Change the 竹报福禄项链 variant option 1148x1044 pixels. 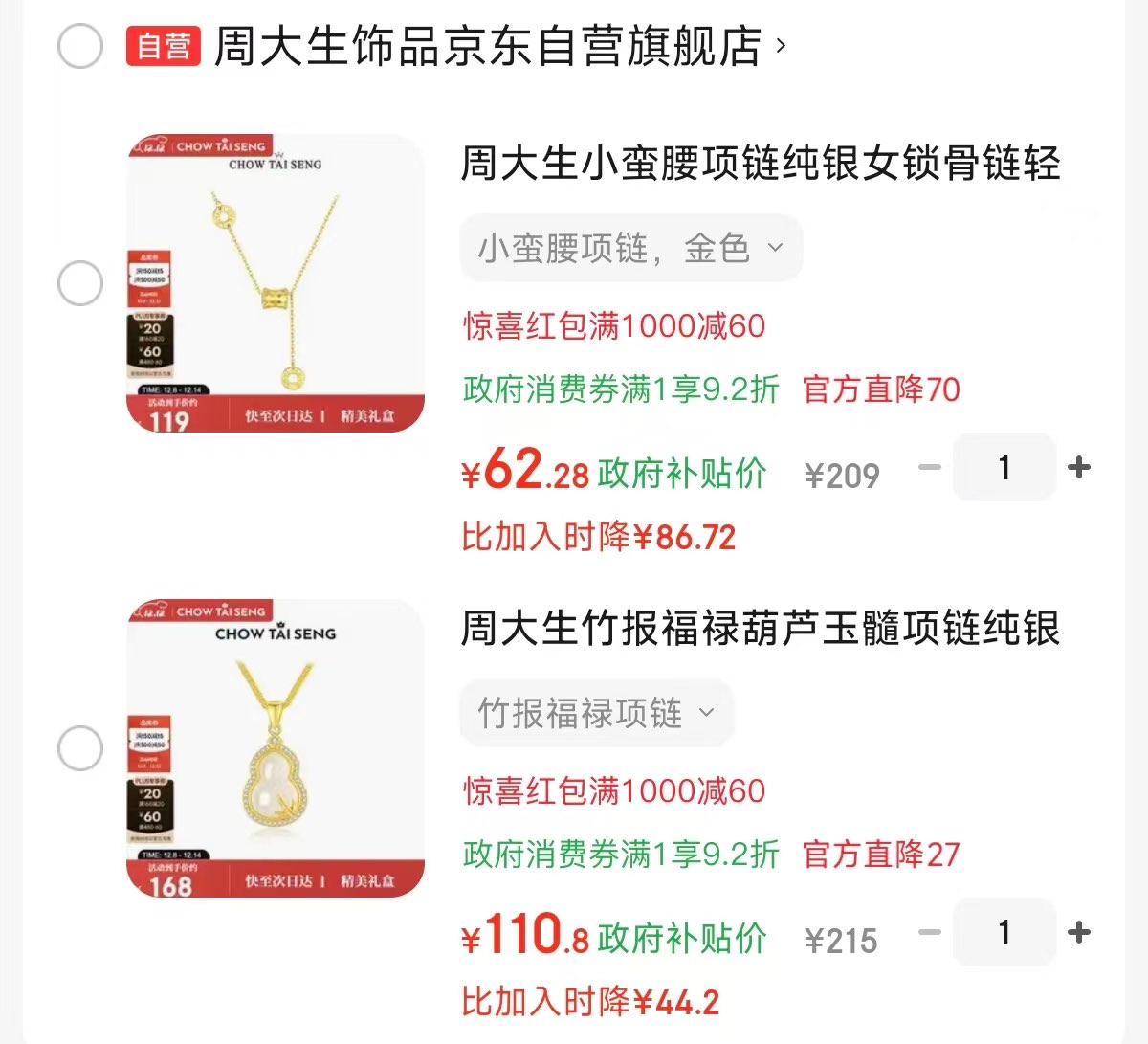[x=596, y=713]
